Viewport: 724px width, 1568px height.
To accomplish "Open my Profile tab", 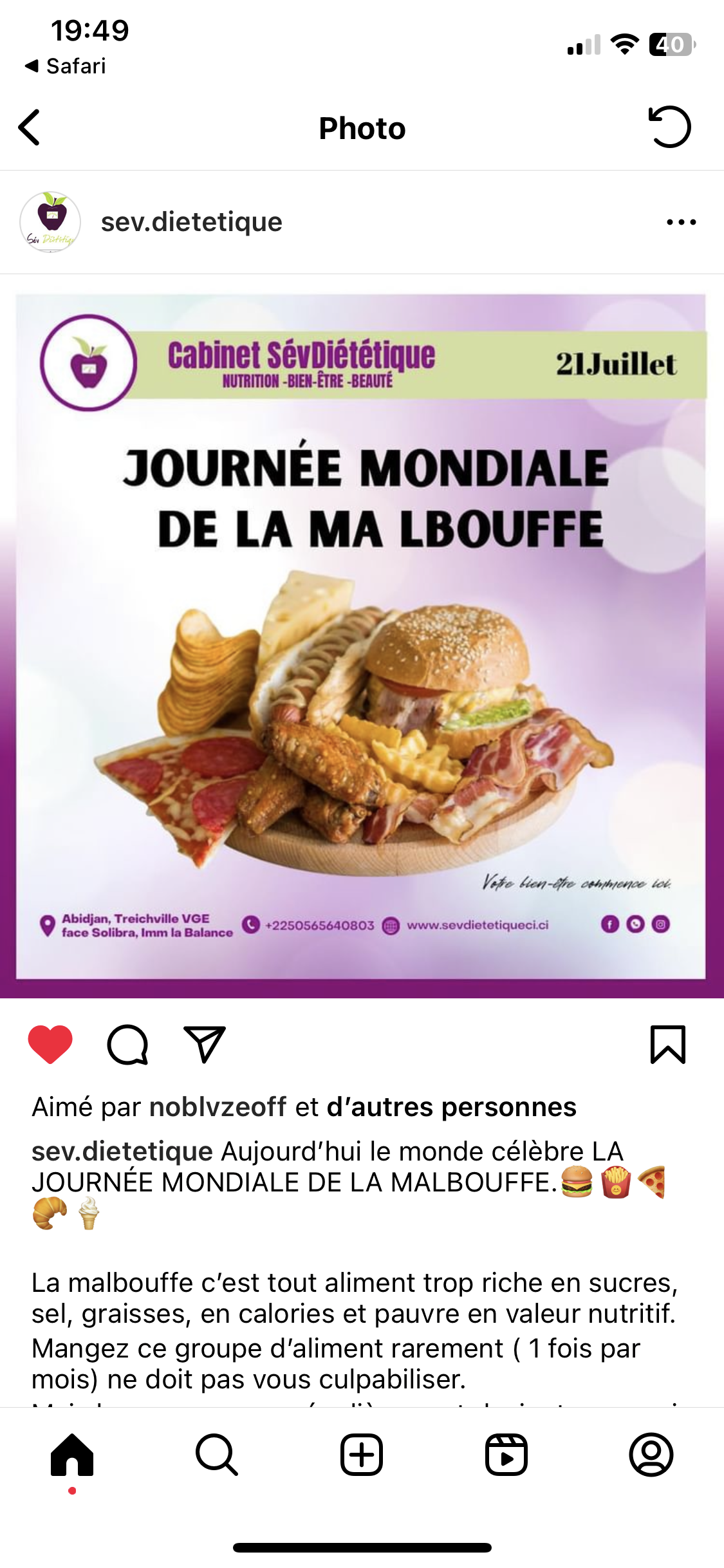I will tap(651, 1455).
